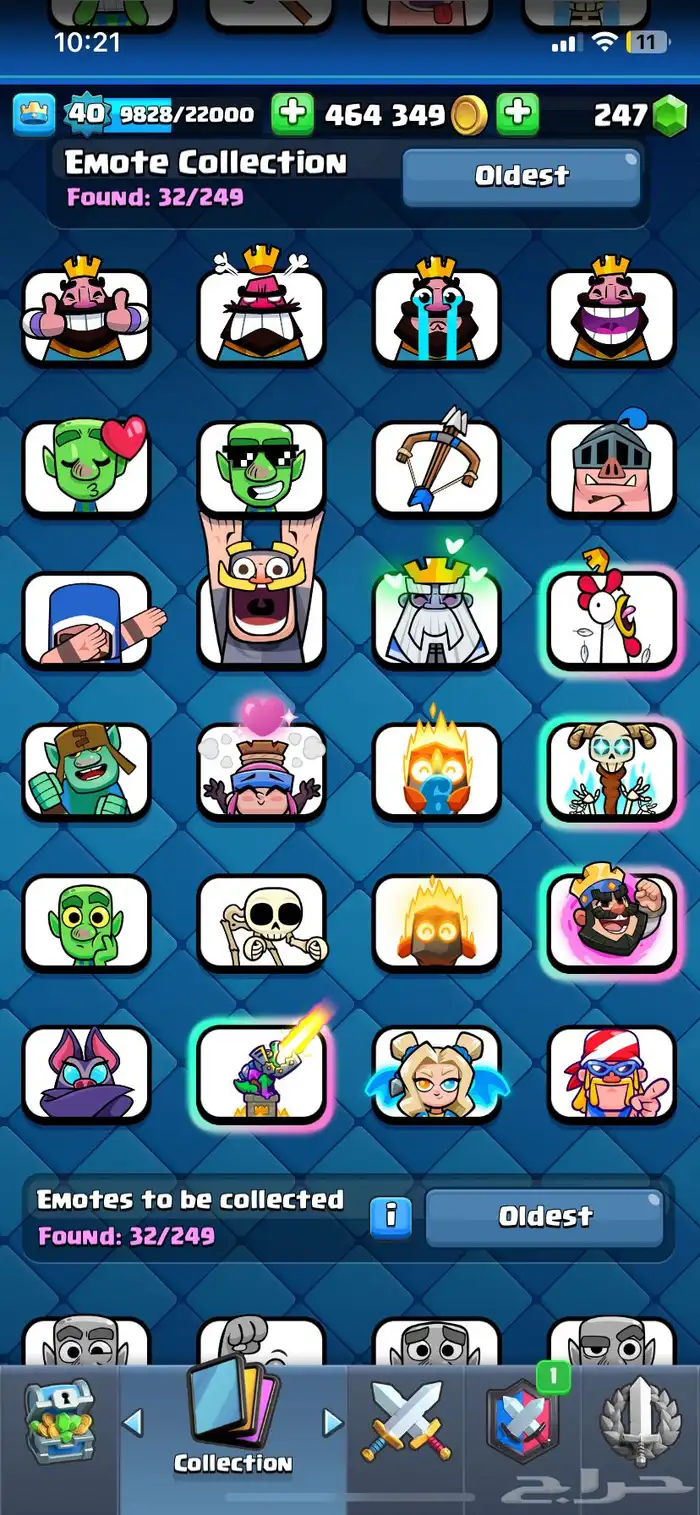Tap the right arrow beside Collection

tap(333, 1422)
